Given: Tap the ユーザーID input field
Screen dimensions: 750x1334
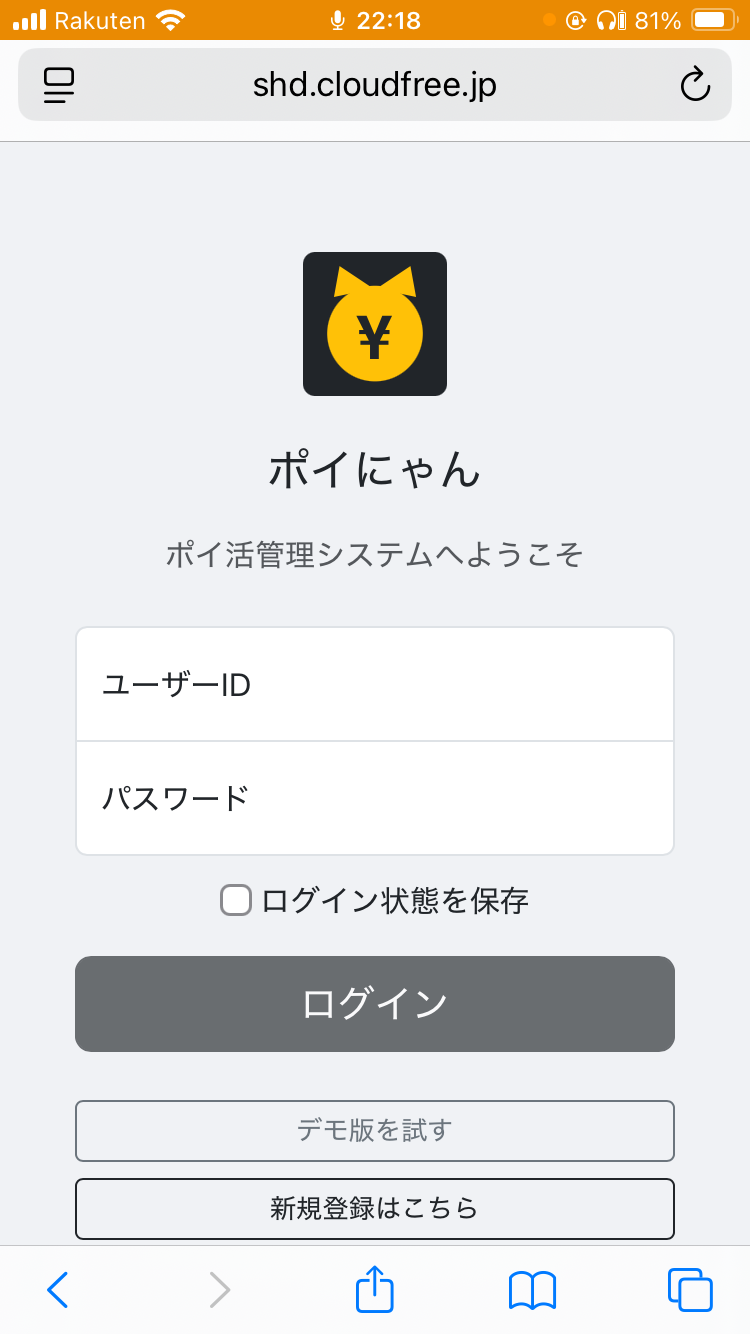Looking at the screenshot, I should [x=375, y=684].
